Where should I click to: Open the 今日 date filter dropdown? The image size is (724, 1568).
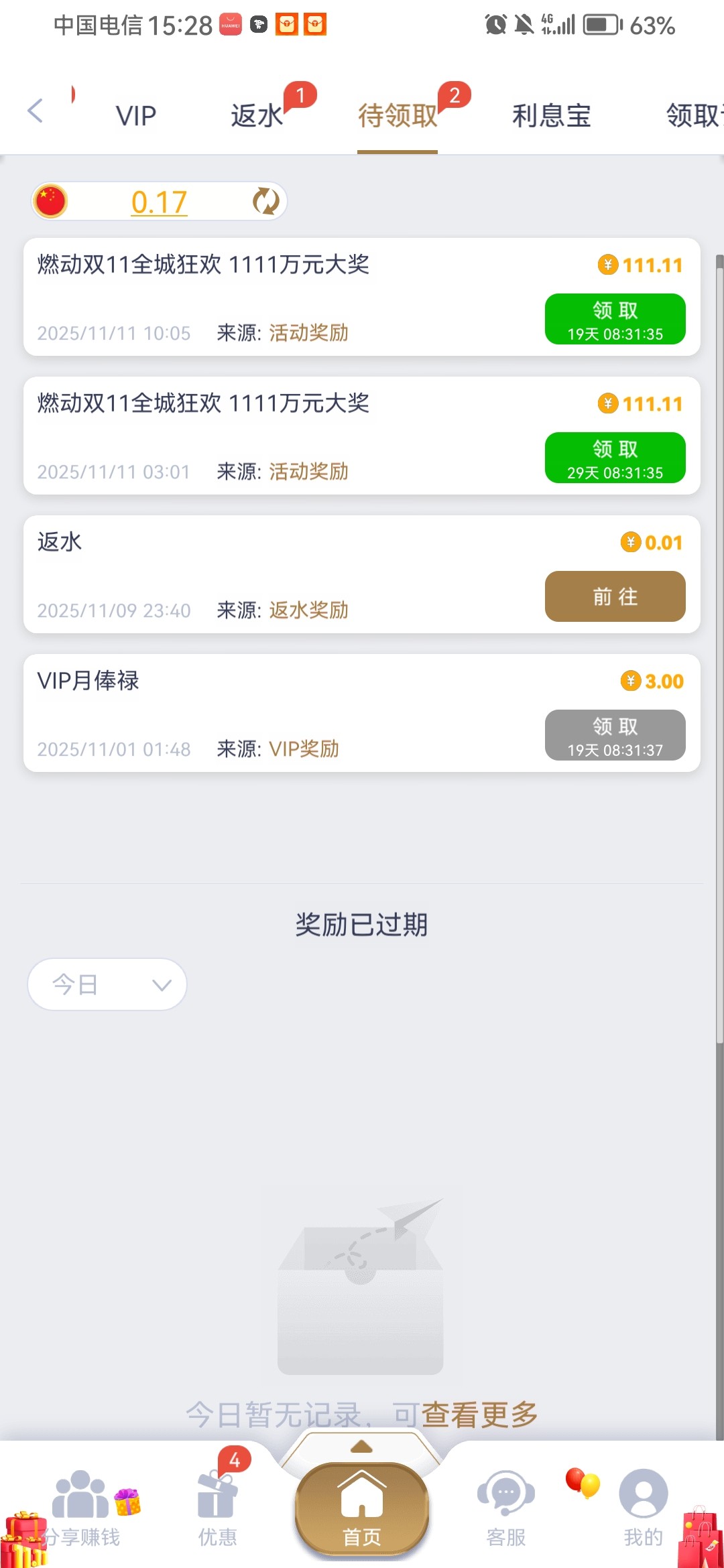107,984
